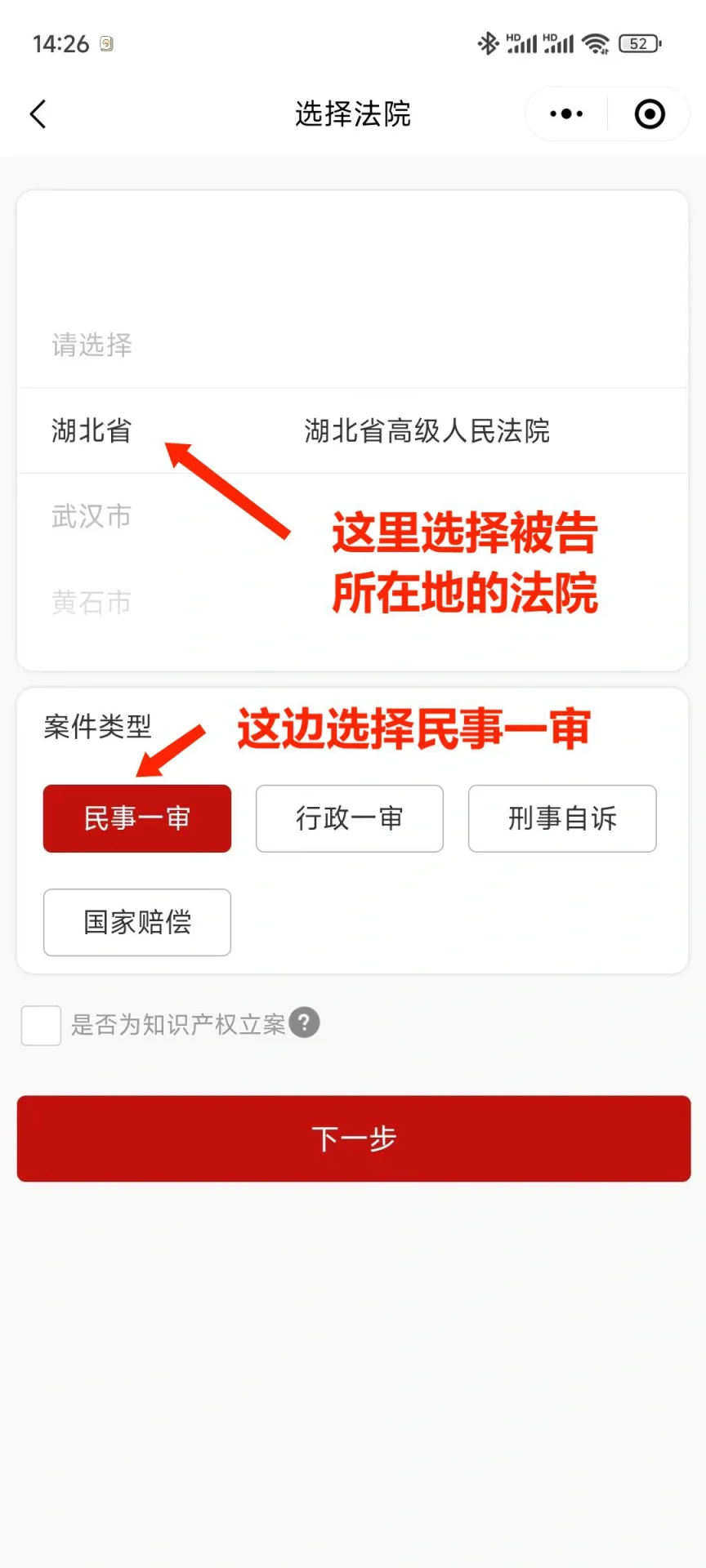
Task: Pick 国家赔偿 as the case type
Action: click(137, 922)
